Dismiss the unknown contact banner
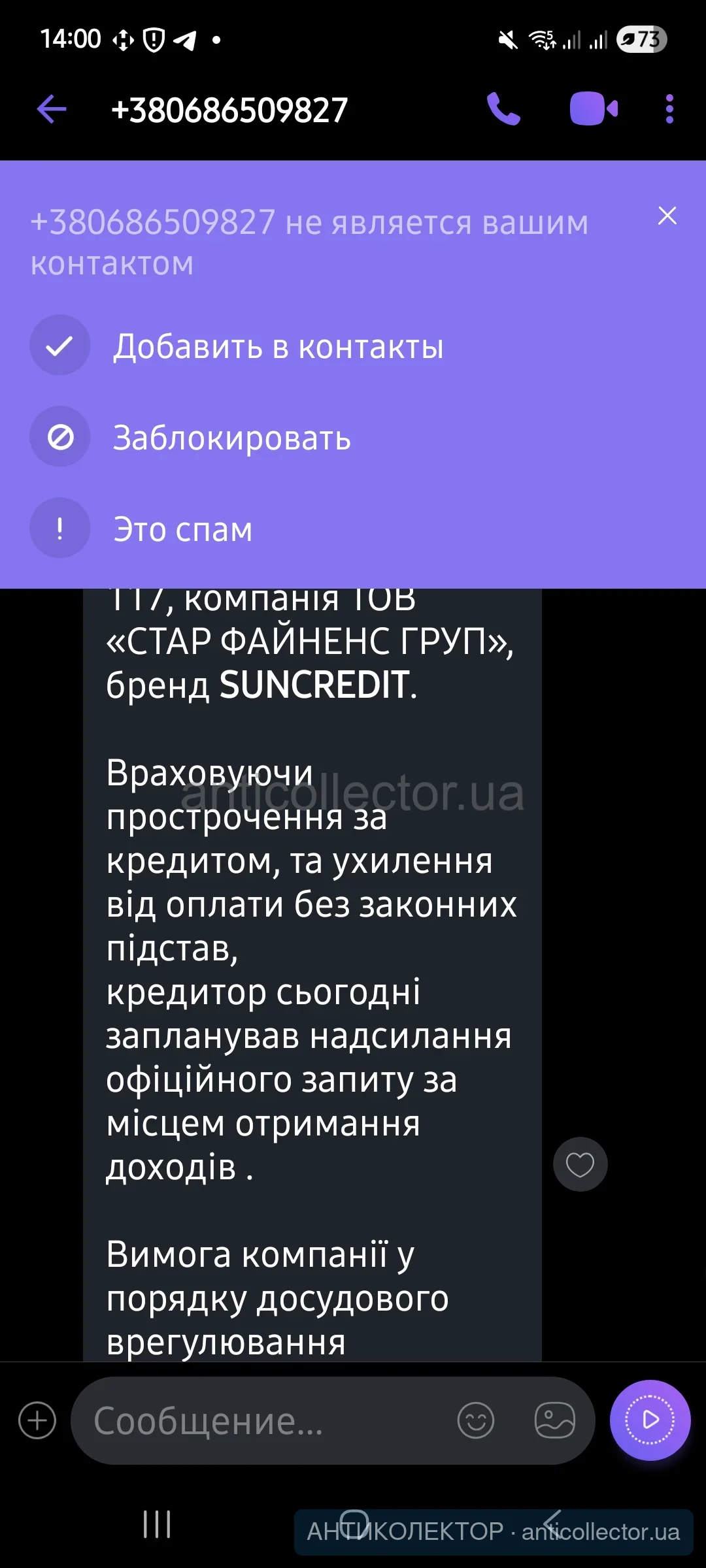This screenshot has width=706, height=1568. [x=667, y=216]
